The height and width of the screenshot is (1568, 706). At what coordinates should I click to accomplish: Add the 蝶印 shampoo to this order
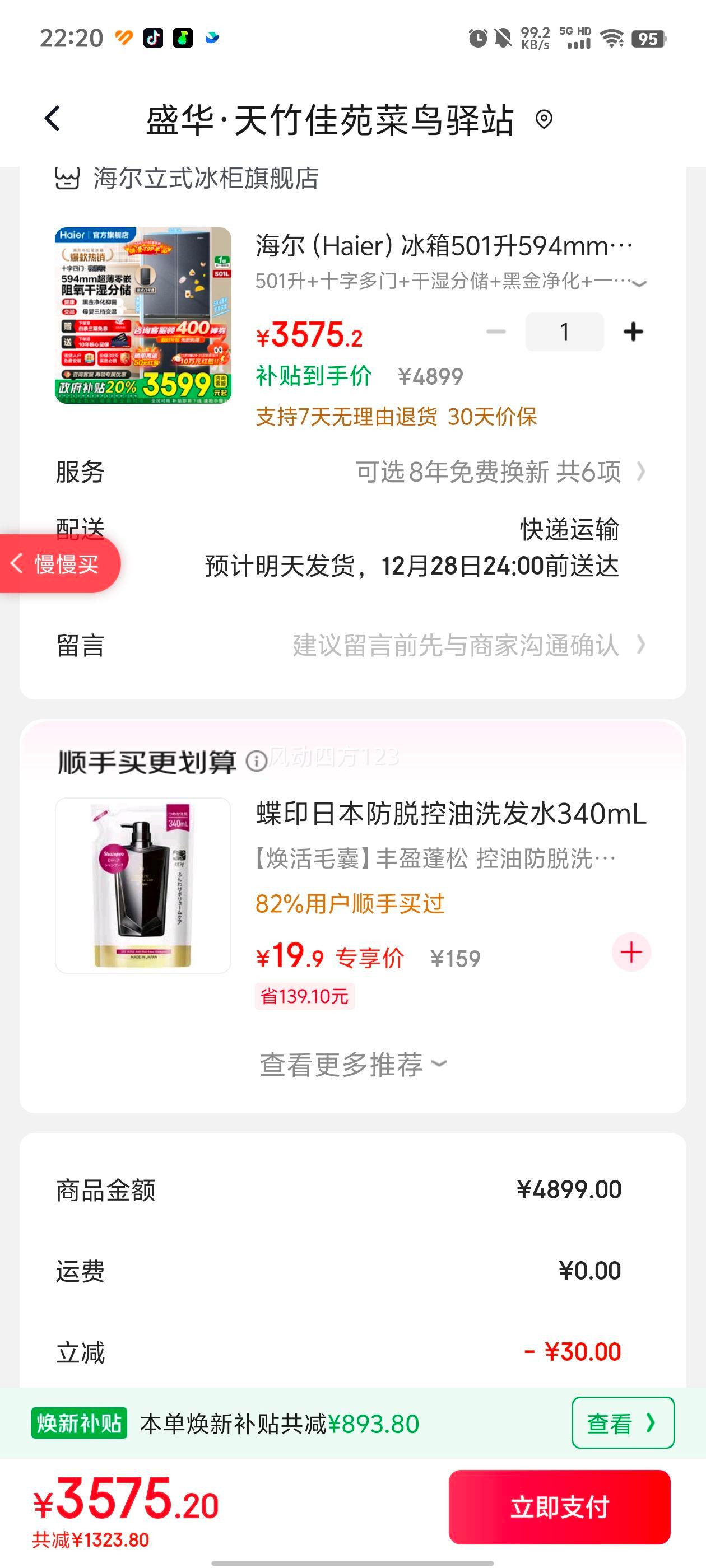(x=631, y=952)
